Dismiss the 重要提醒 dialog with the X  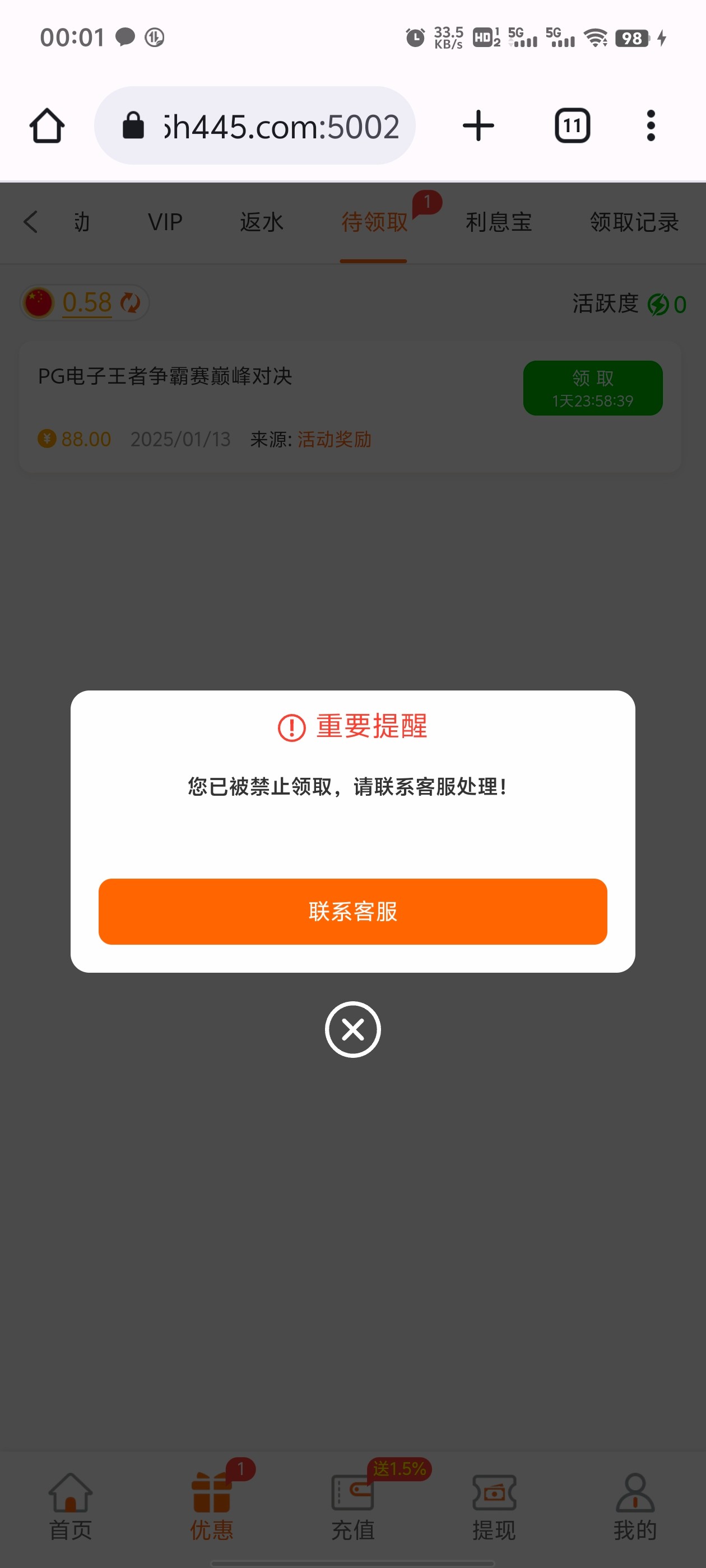352,1029
